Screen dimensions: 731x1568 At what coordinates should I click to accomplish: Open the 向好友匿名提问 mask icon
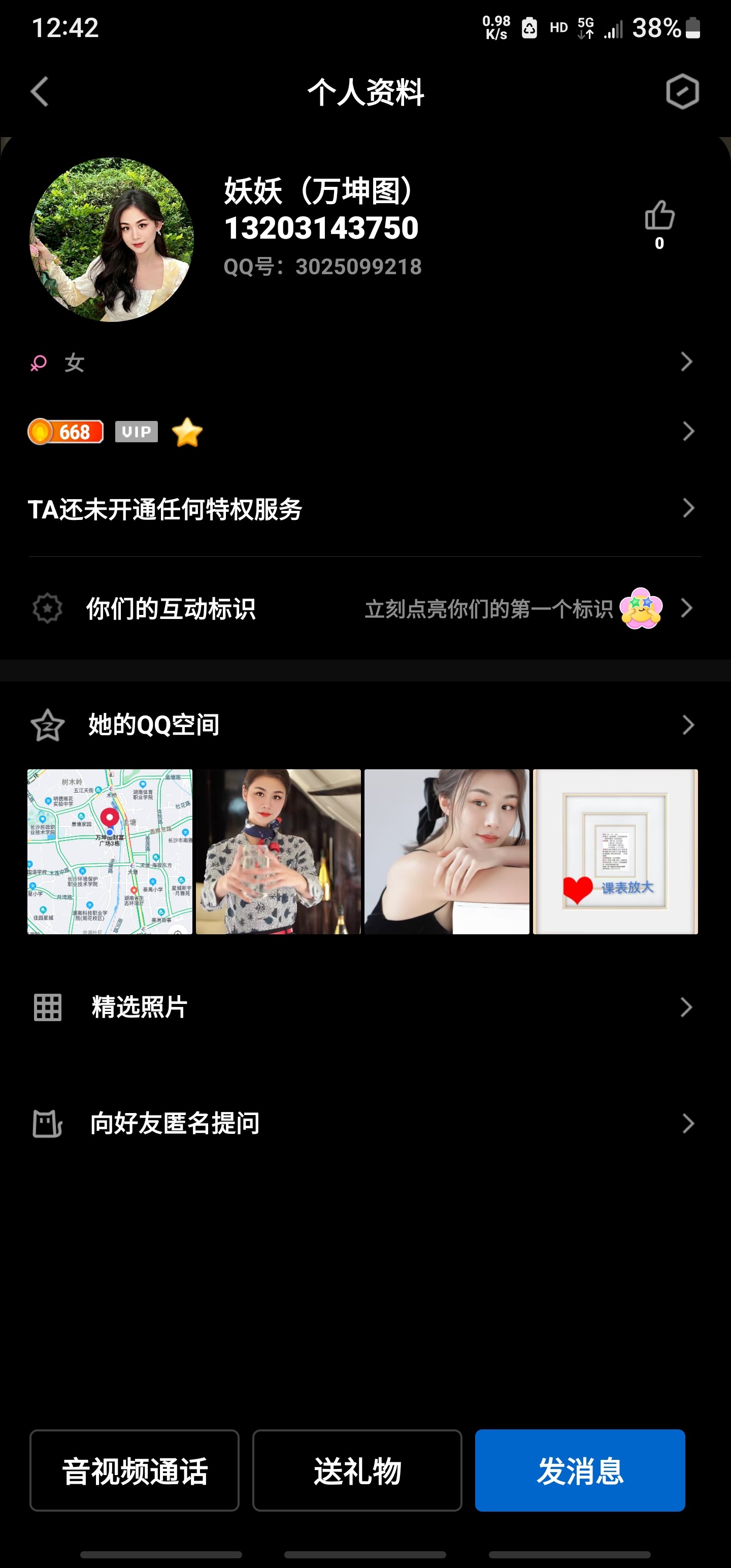click(46, 1124)
